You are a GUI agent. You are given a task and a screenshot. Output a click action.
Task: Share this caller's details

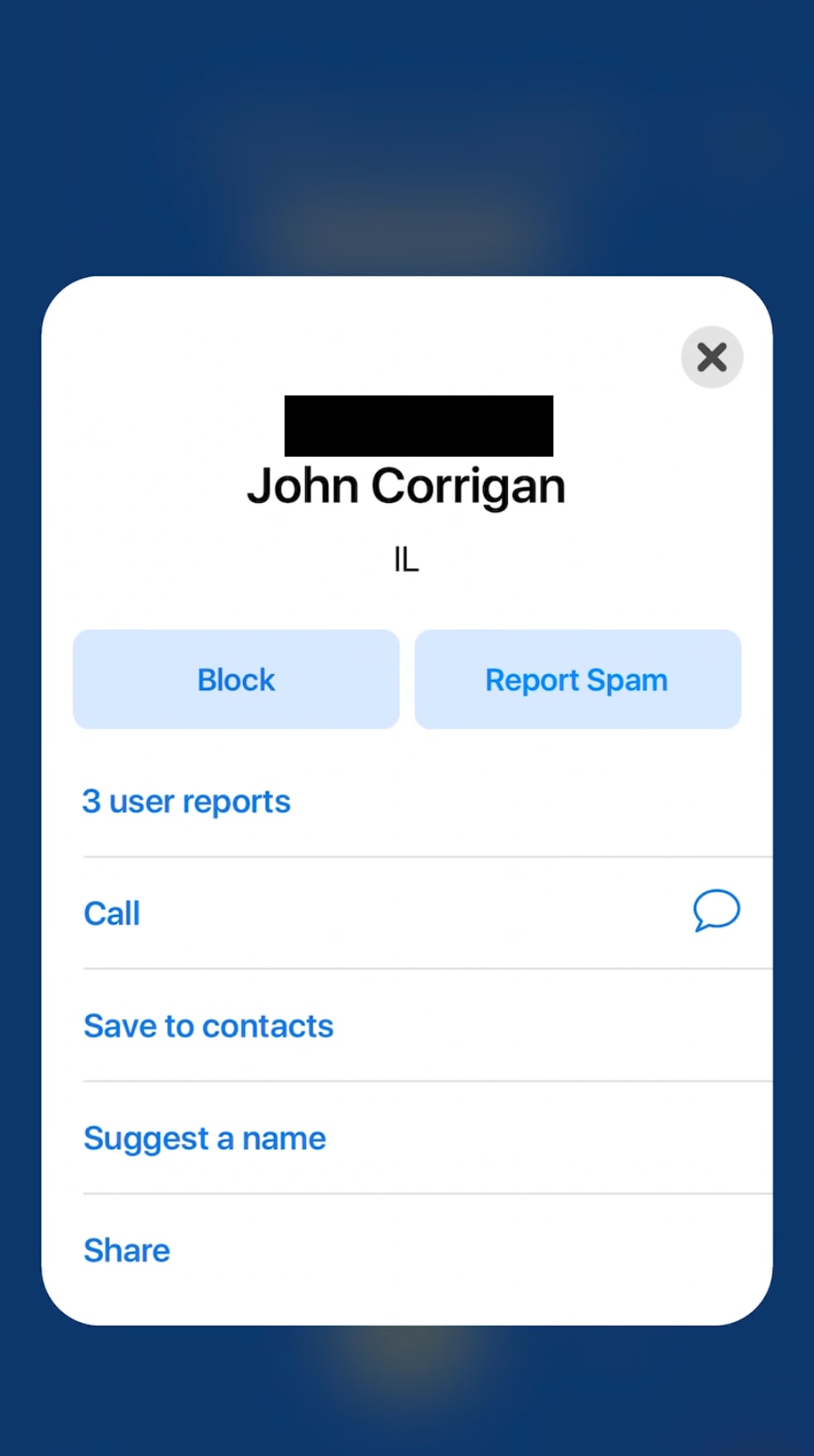[127, 1250]
